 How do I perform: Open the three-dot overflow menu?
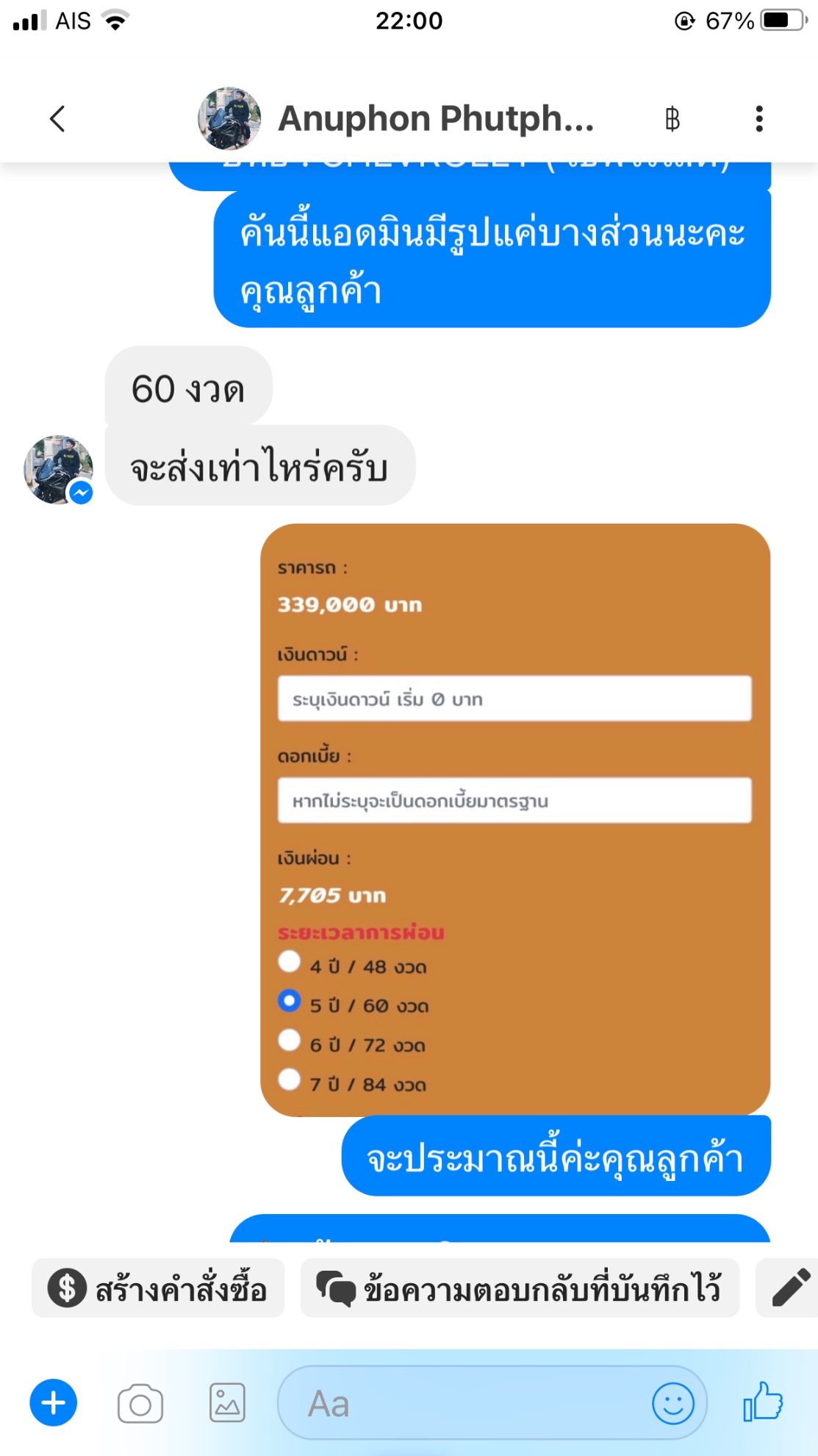click(x=759, y=118)
